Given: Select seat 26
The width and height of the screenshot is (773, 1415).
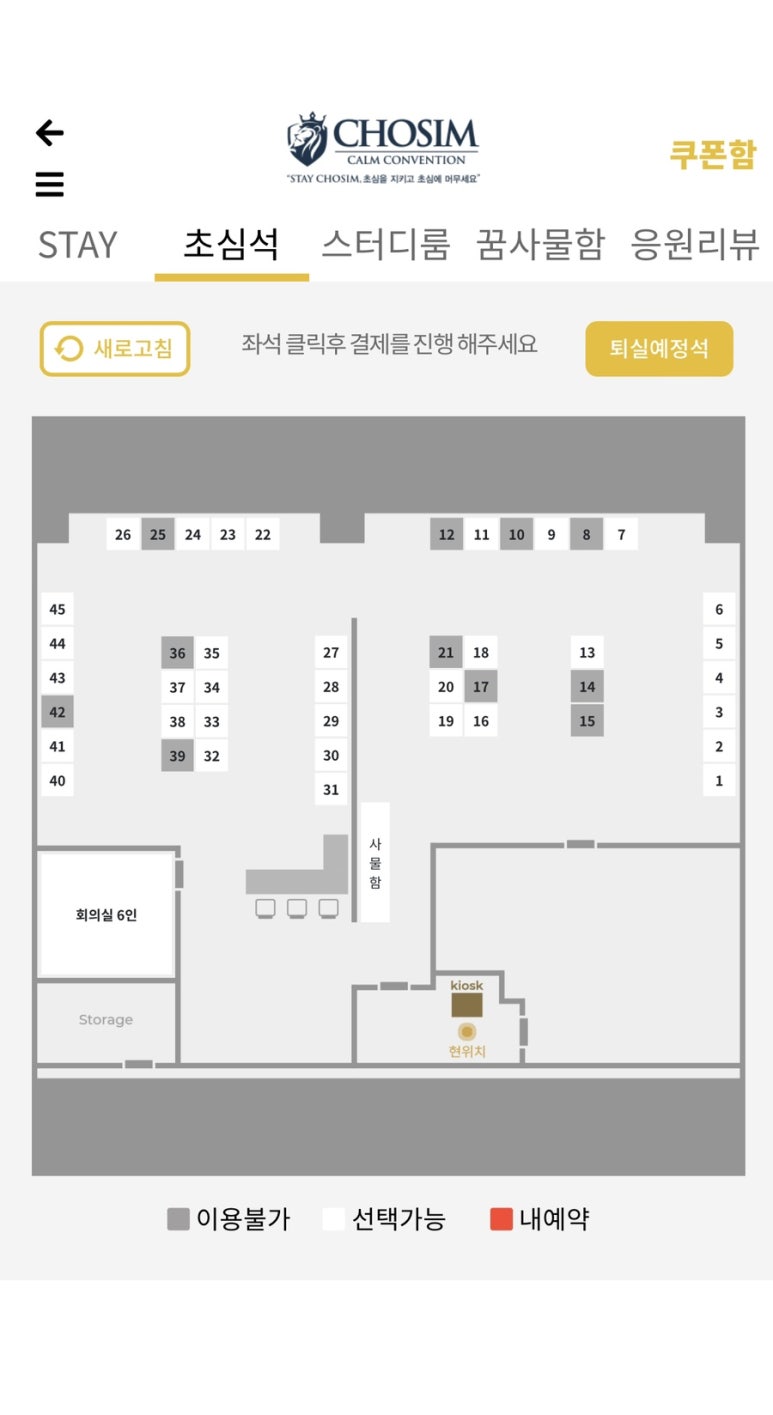Looking at the screenshot, I should [x=123, y=534].
